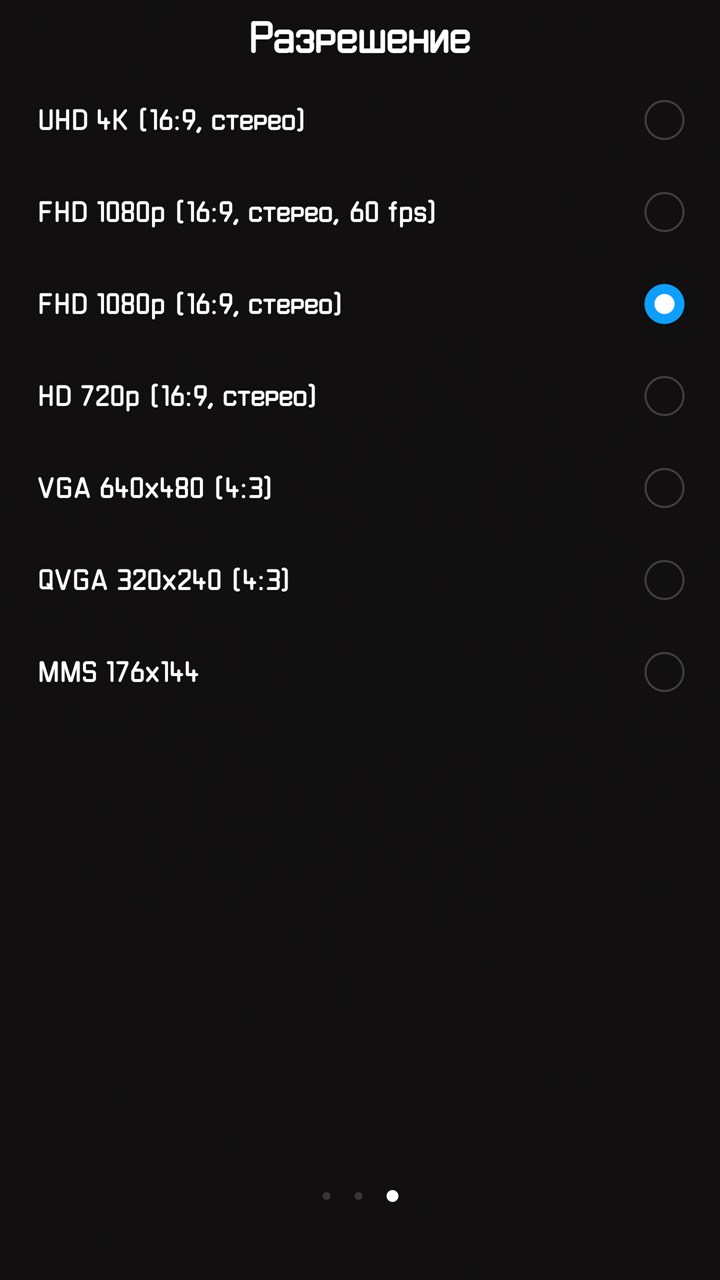Viewport: 720px width, 1280px height.
Task: Tap the selected FHD 1080p (16:9, стерео) option
Action: pos(360,304)
